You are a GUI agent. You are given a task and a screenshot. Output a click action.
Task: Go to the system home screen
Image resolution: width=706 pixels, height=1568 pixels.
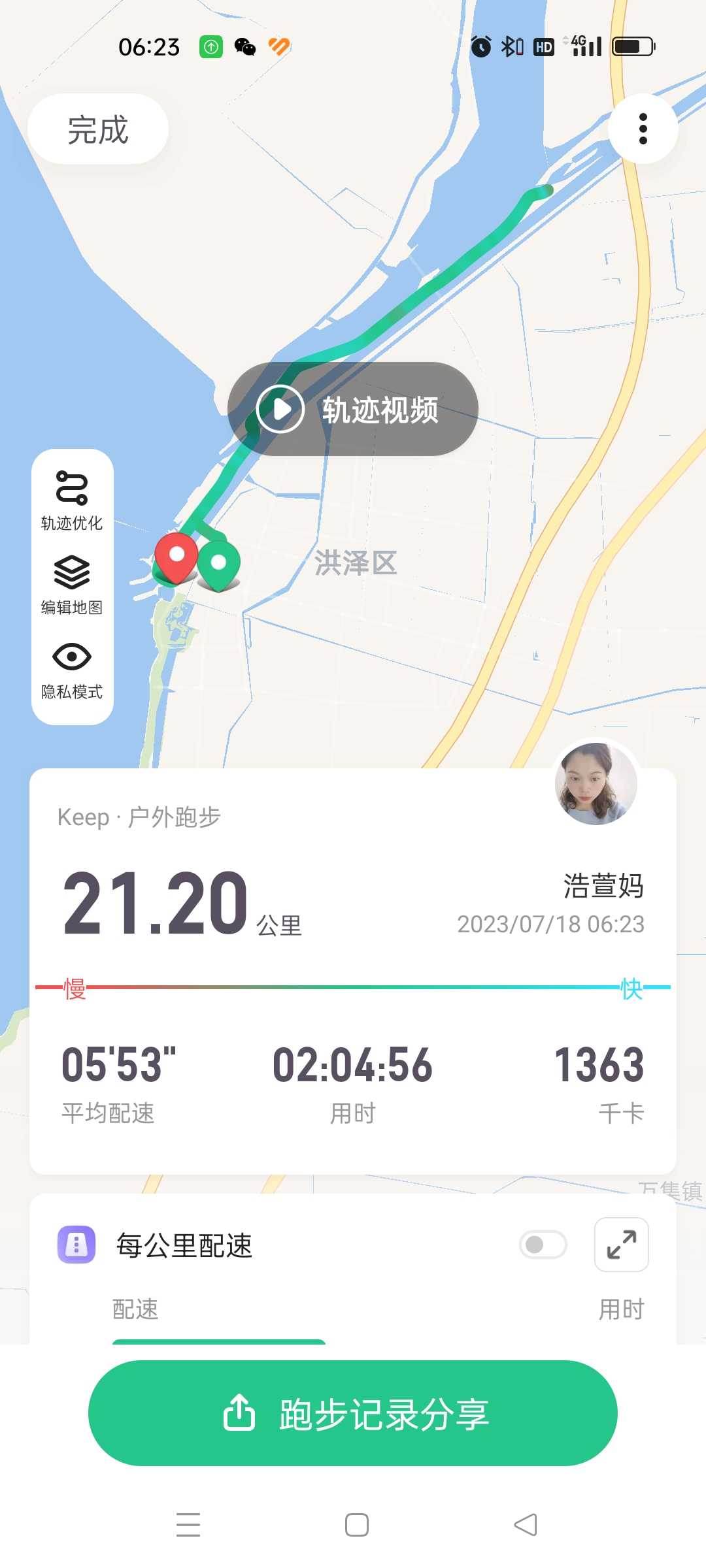click(x=357, y=1525)
